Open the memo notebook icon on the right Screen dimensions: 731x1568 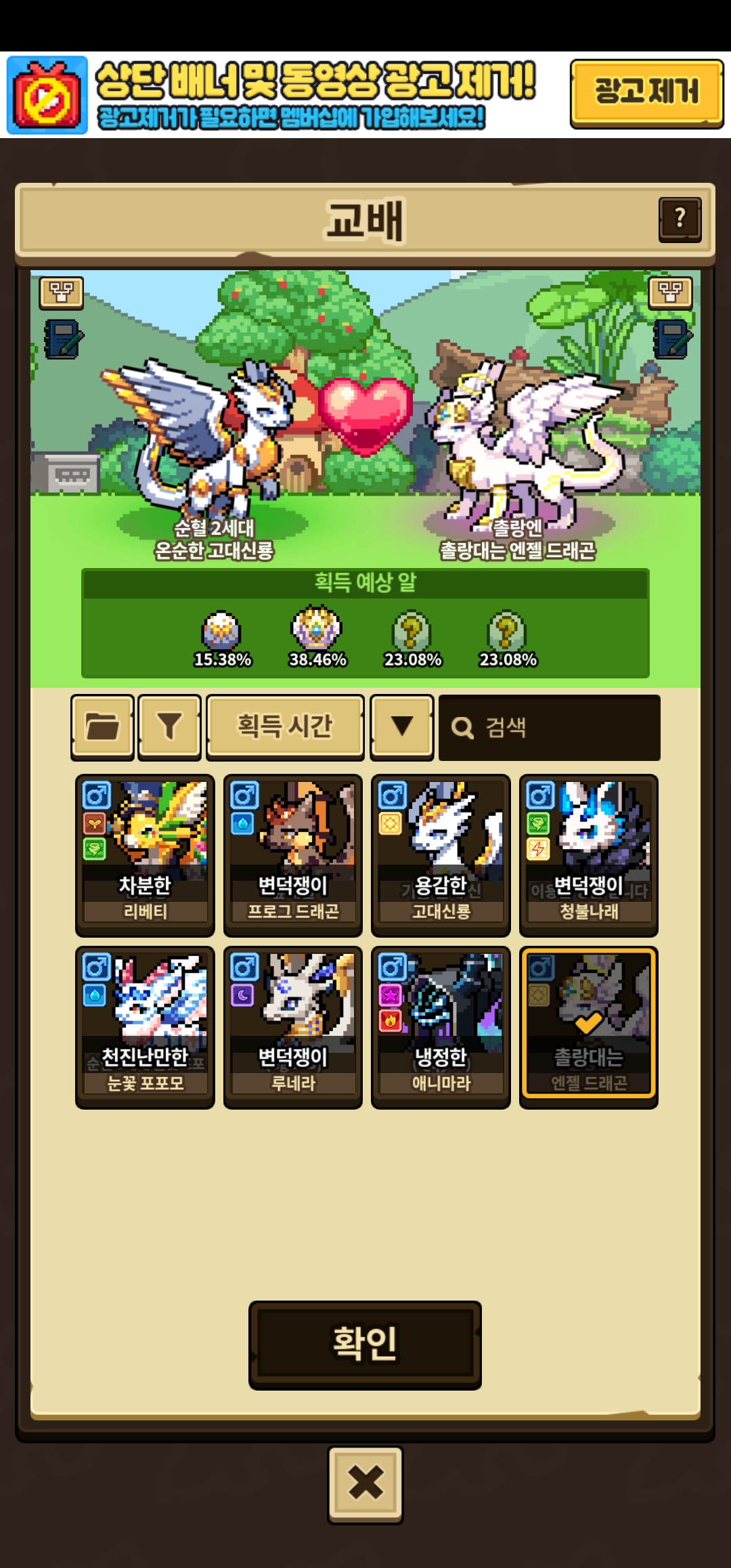coord(672,339)
